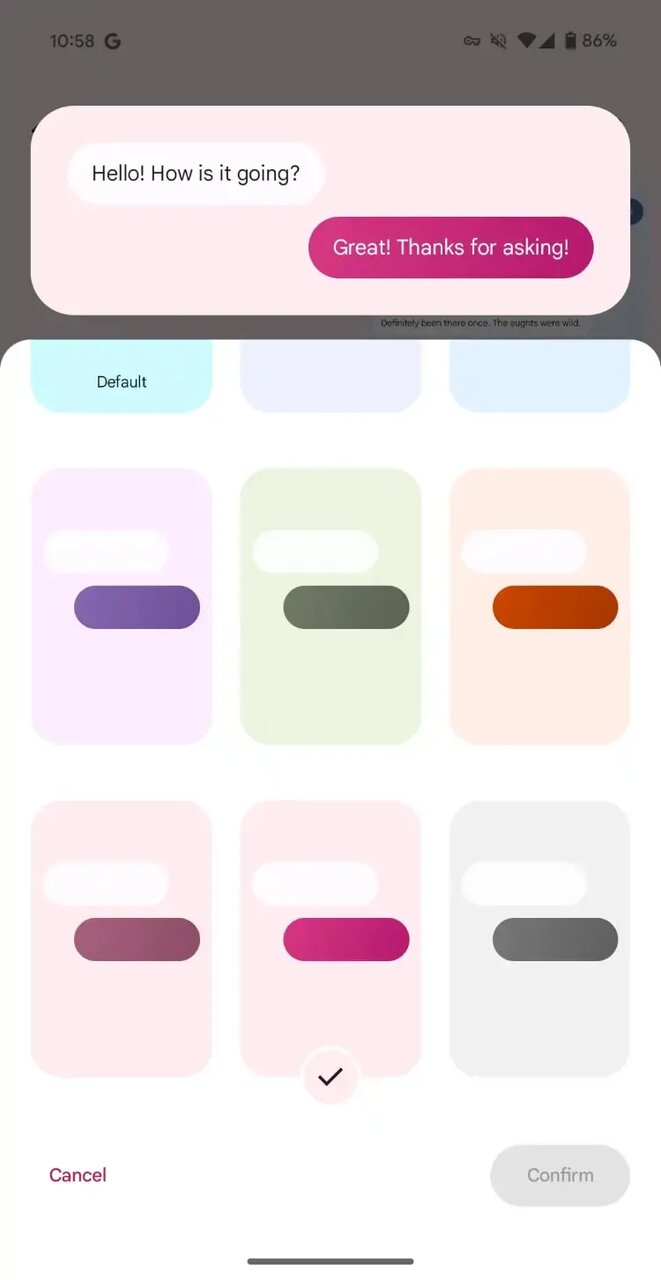
Task: Choose the purple bubble theme
Action: [121, 605]
